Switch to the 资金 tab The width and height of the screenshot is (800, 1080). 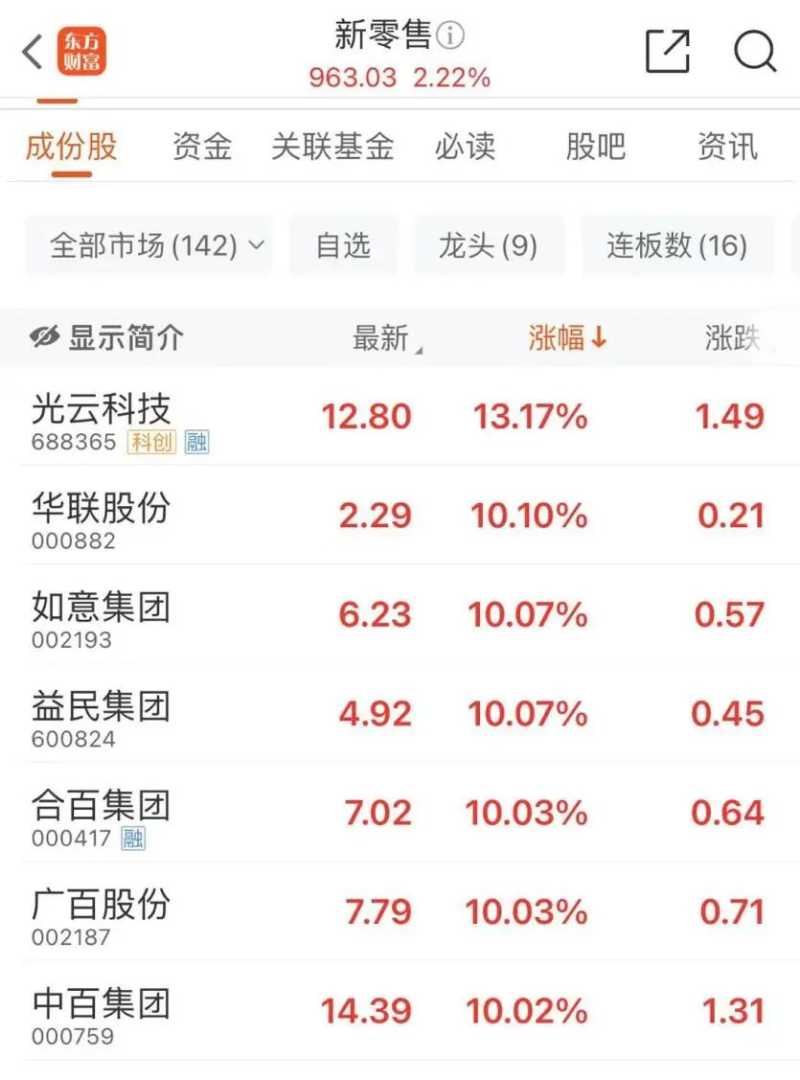(202, 147)
